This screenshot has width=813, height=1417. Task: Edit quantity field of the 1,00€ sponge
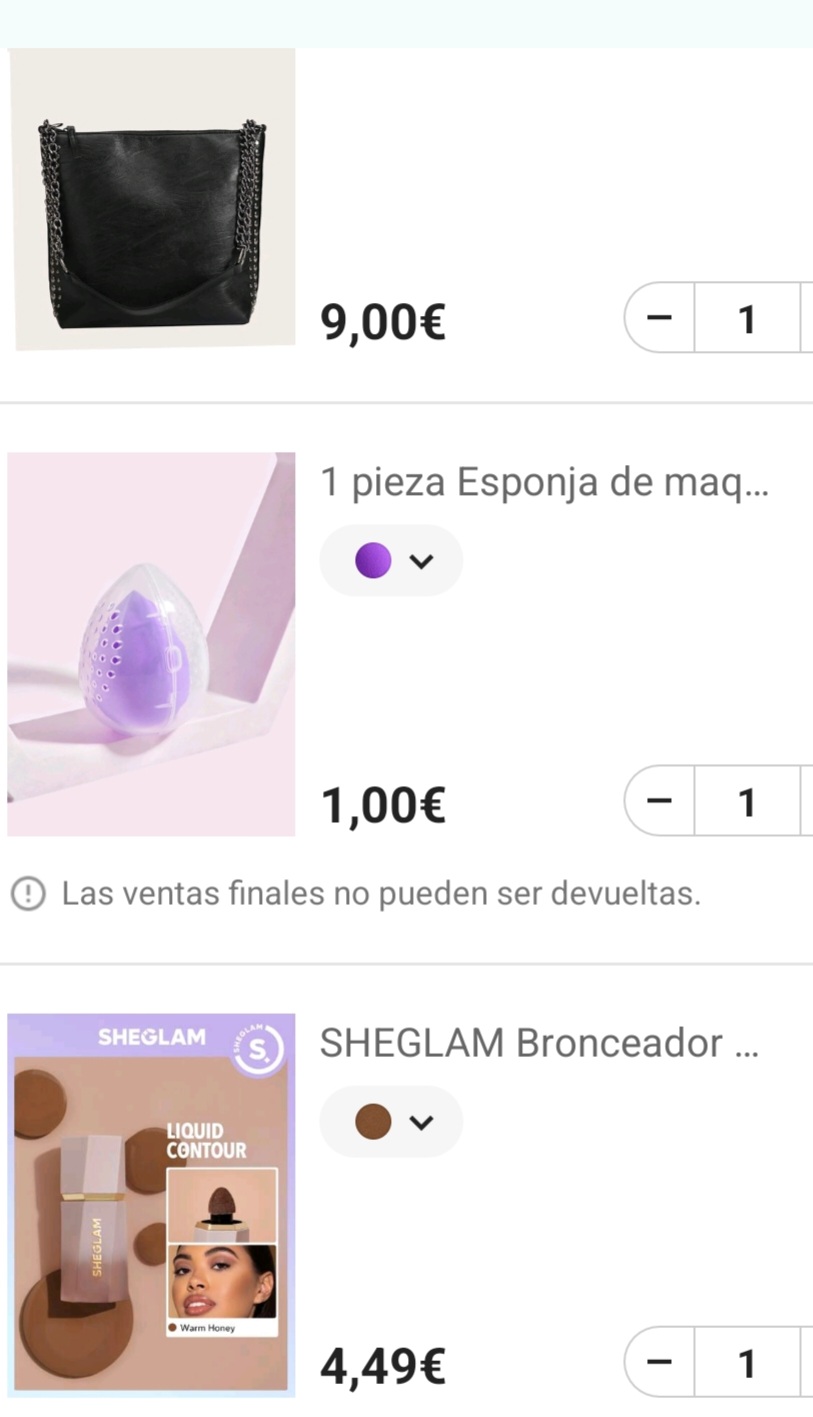(x=746, y=802)
